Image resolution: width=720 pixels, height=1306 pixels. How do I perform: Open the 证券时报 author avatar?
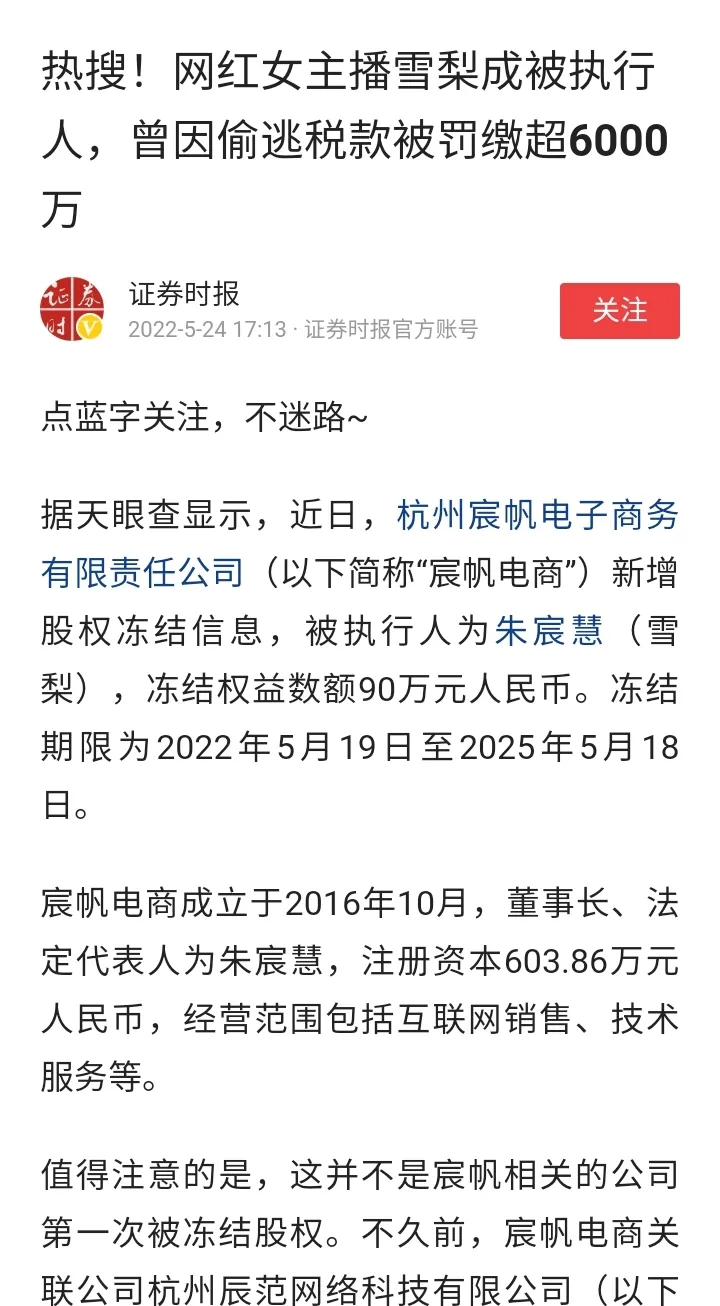[73, 310]
